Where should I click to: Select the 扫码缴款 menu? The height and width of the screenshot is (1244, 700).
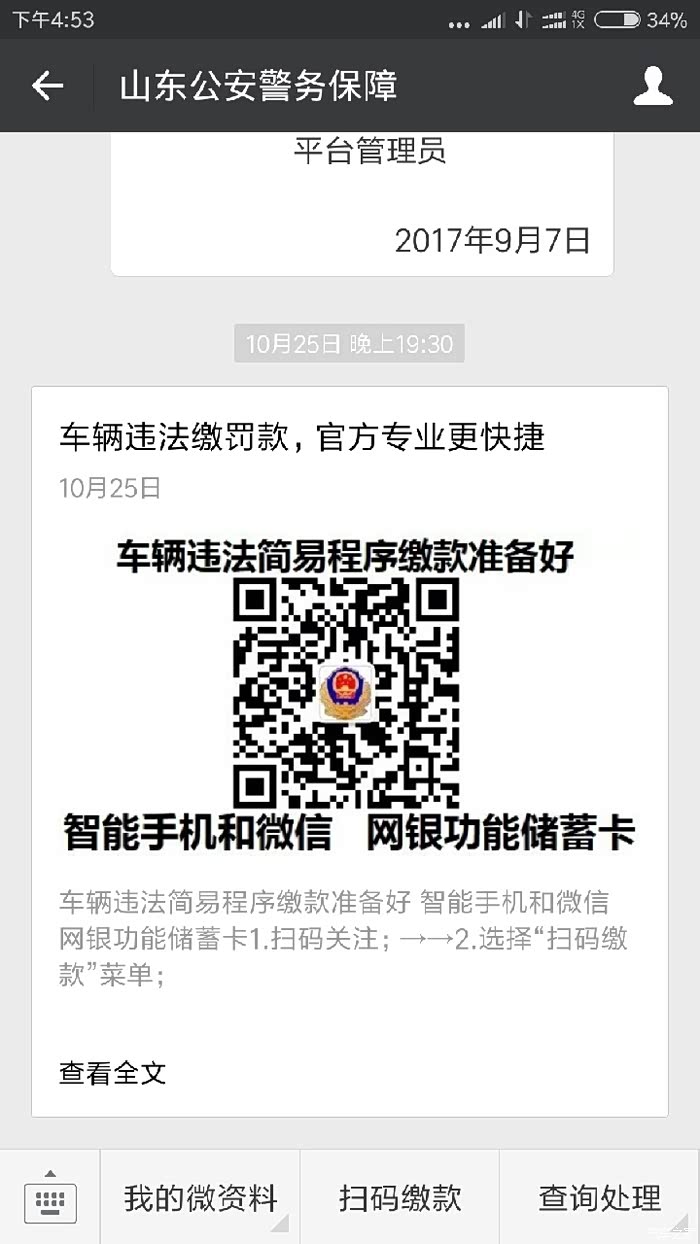pyautogui.click(x=400, y=1197)
